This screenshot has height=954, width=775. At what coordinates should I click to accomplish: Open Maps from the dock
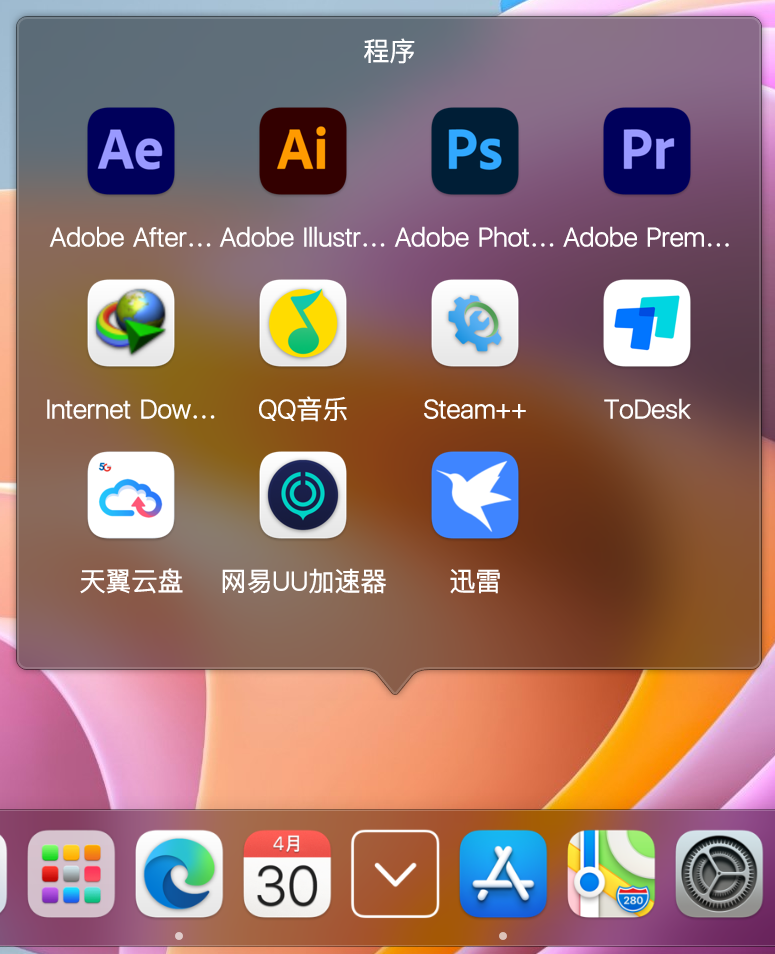[x=611, y=874]
